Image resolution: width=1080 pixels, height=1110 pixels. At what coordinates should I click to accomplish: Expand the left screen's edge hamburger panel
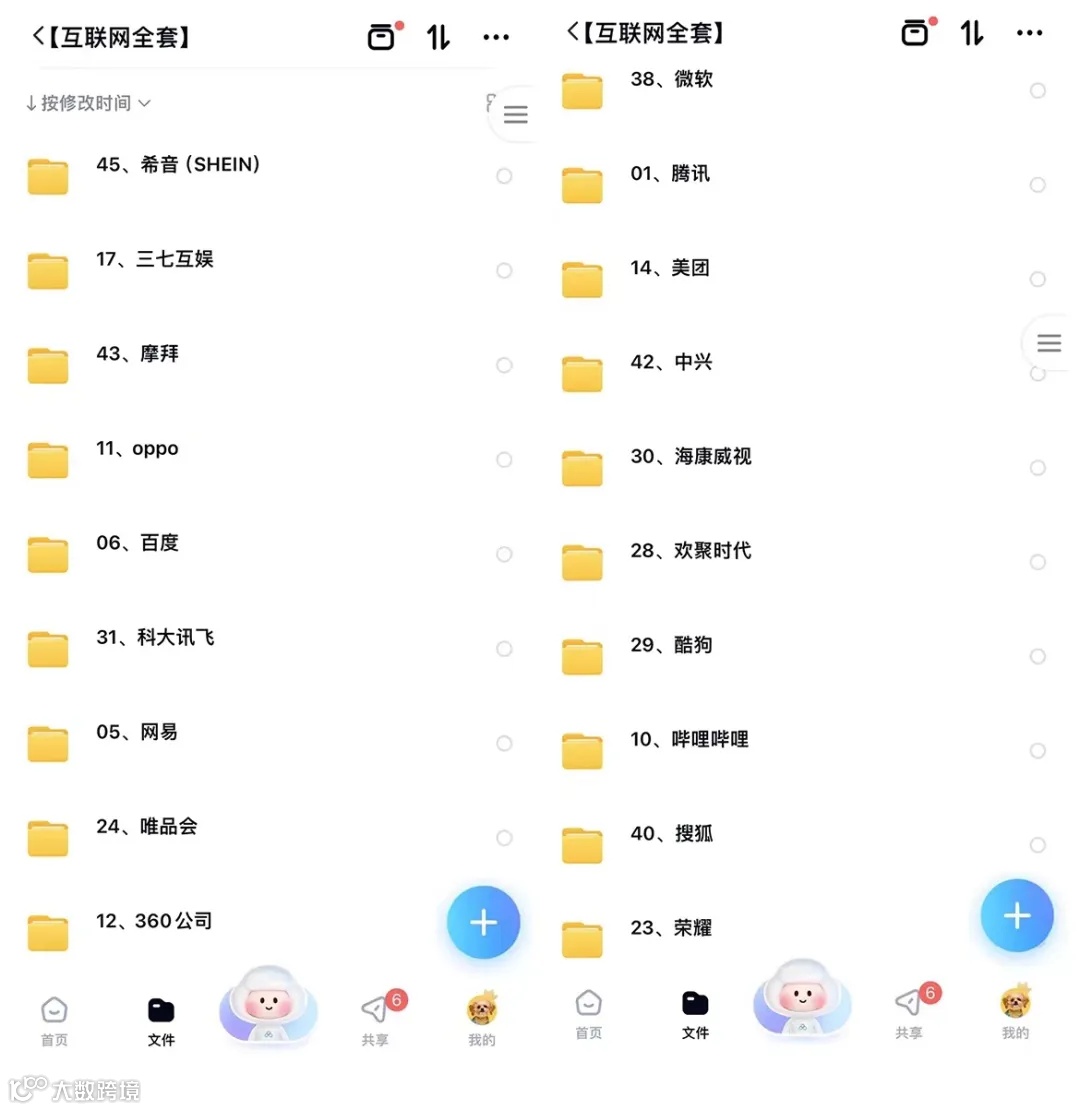tap(516, 114)
